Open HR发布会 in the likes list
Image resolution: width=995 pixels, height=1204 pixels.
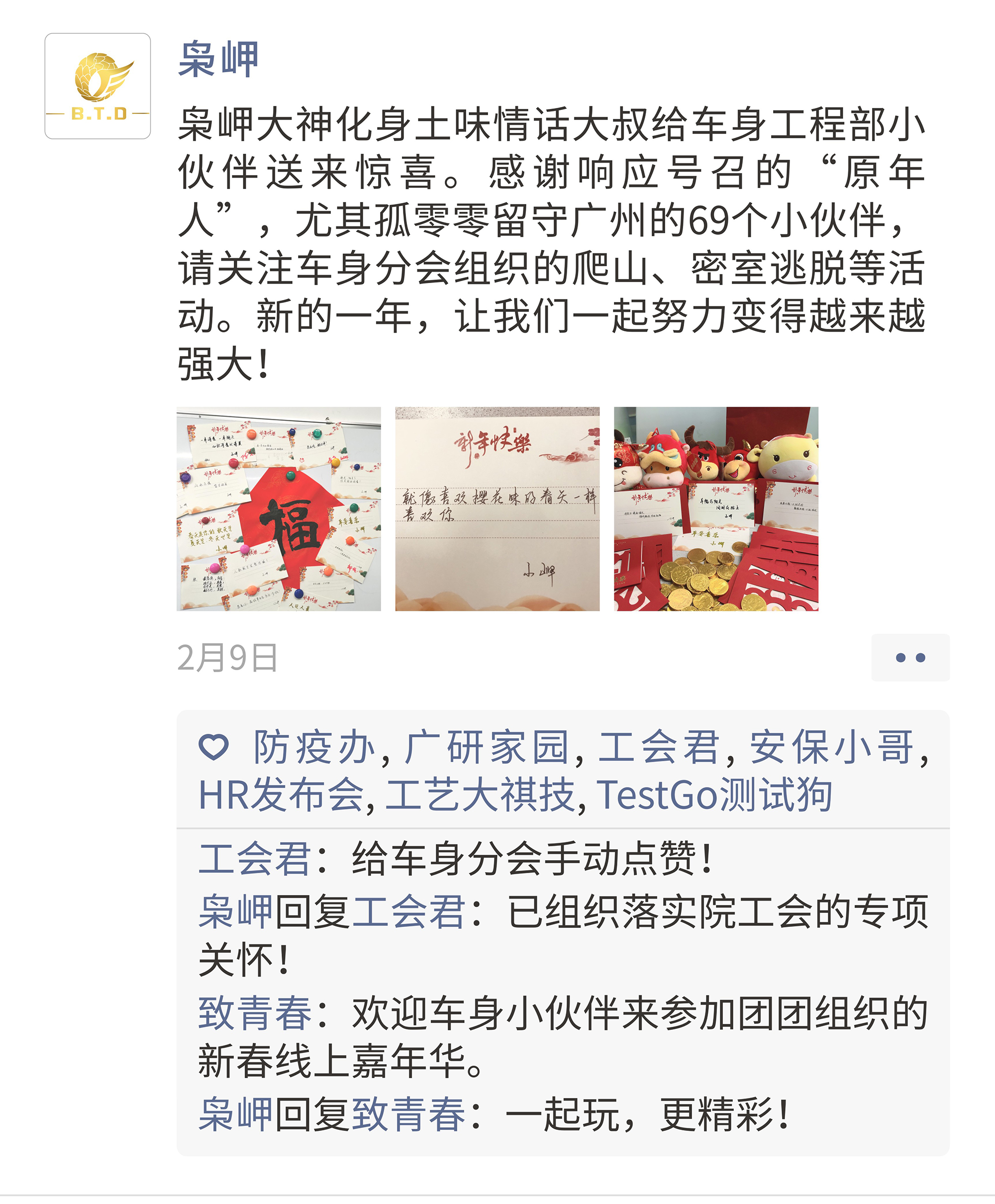pos(281,795)
